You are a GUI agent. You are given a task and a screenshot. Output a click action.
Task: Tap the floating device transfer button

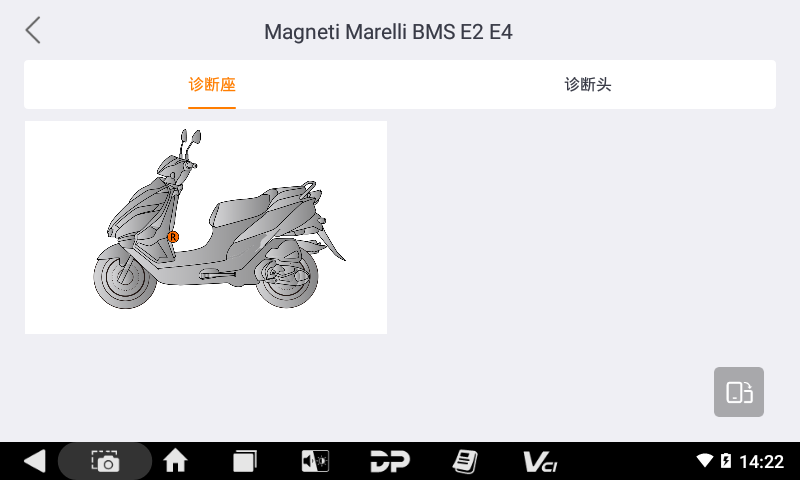tap(739, 392)
